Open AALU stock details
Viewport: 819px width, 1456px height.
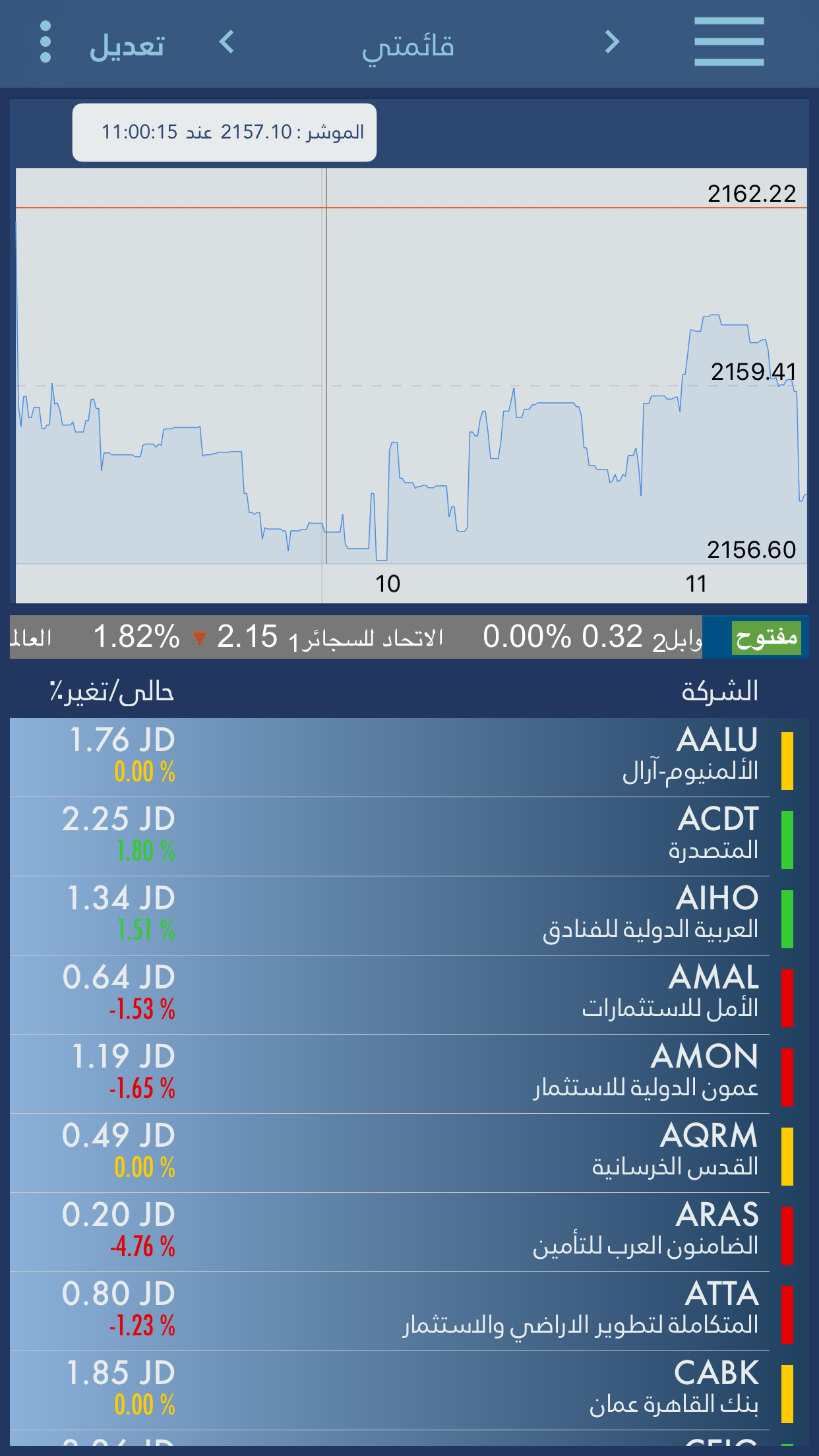click(409, 757)
